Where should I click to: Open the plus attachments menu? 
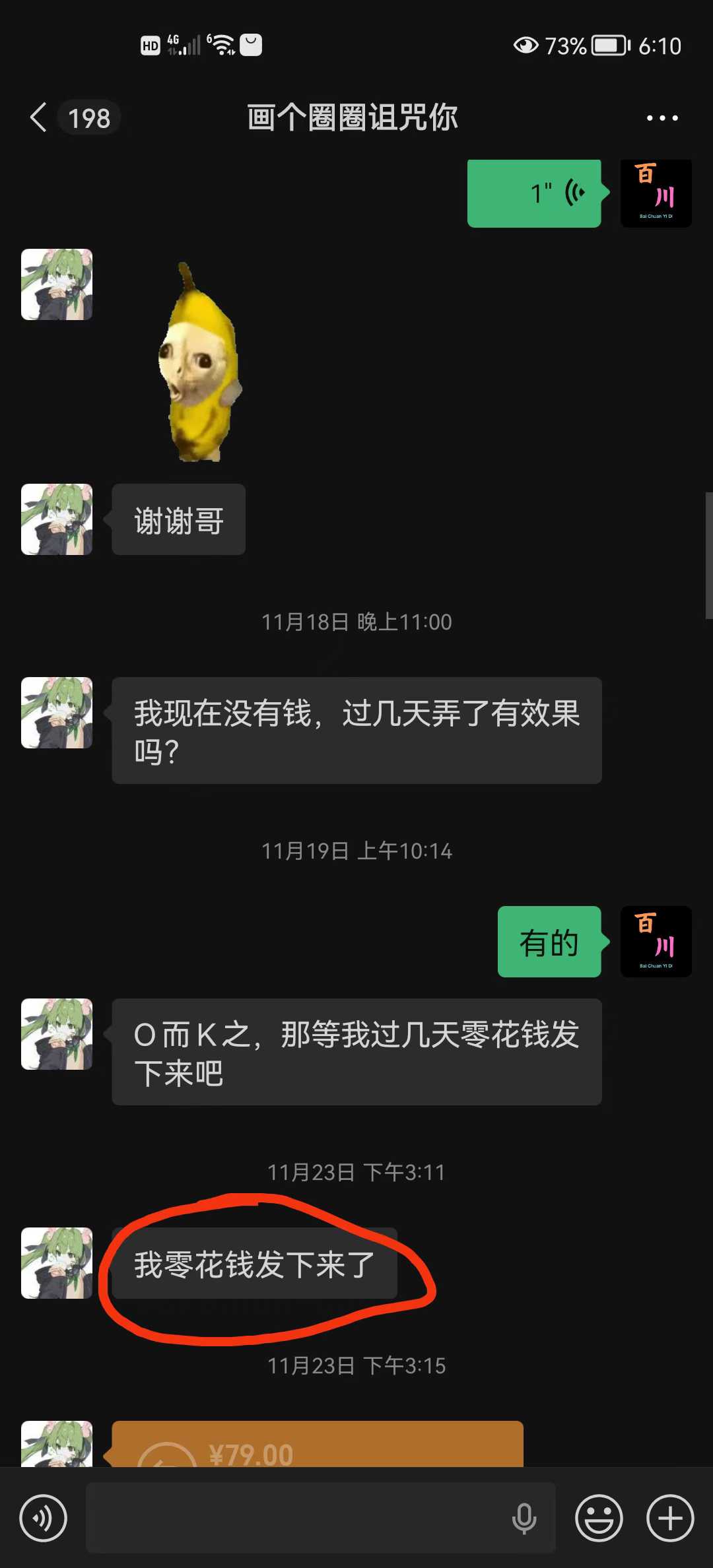coord(670,1518)
